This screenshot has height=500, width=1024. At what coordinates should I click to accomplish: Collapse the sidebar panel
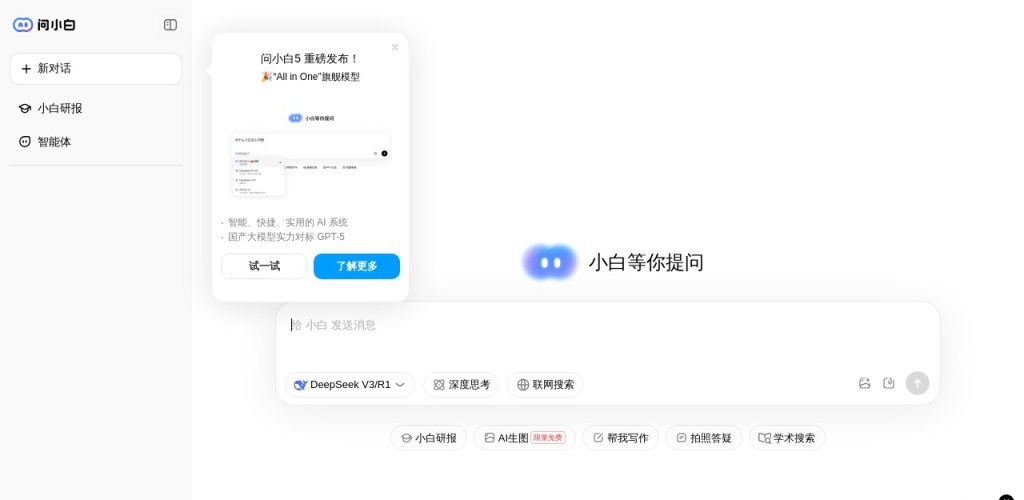point(170,25)
